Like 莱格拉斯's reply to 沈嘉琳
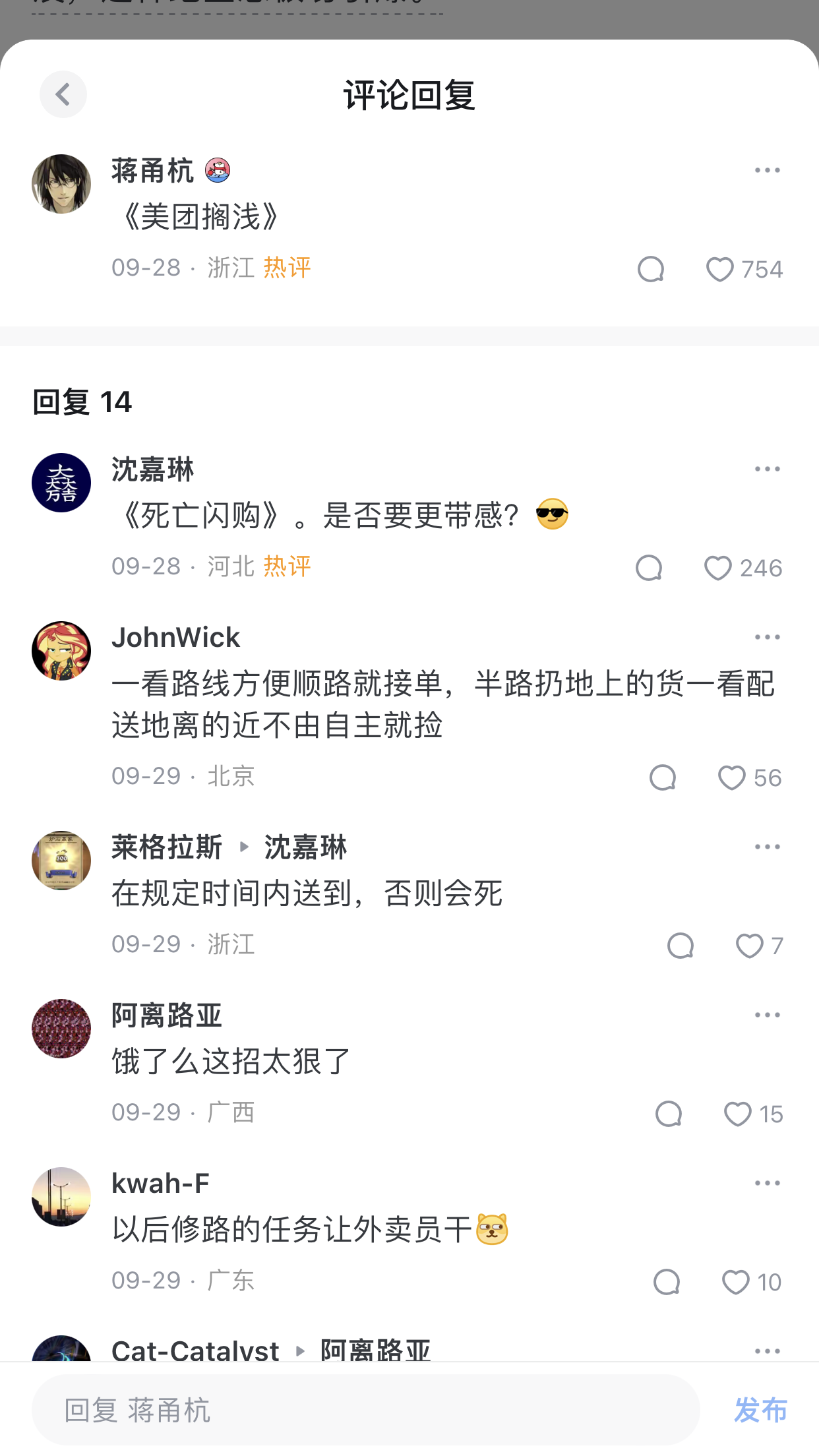The height and width of the screenshot is (1456, 819). 749,946
